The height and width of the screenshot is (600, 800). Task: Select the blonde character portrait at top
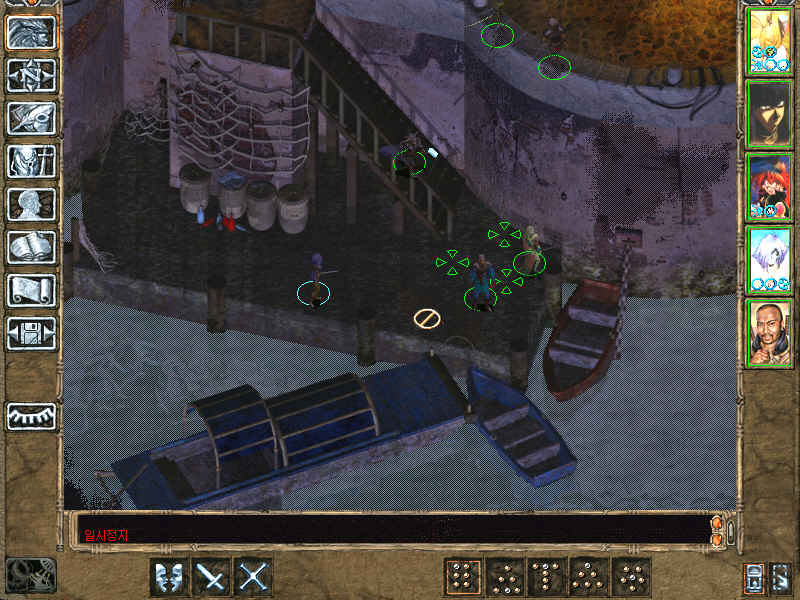coord(770,40)
